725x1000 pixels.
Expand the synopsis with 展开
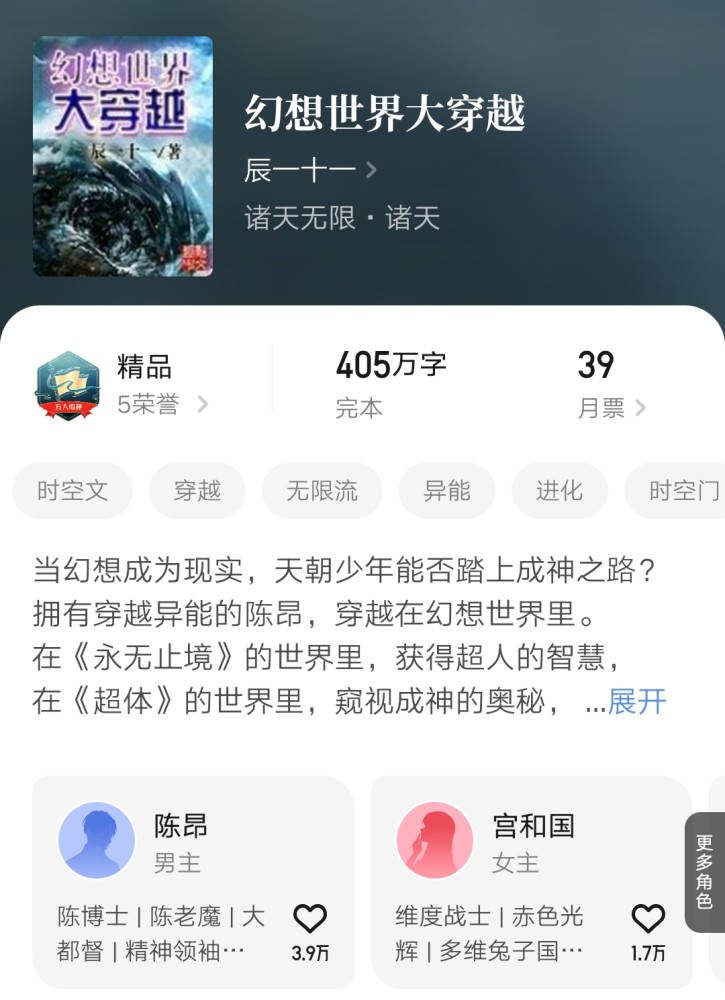tap(637, 701)
